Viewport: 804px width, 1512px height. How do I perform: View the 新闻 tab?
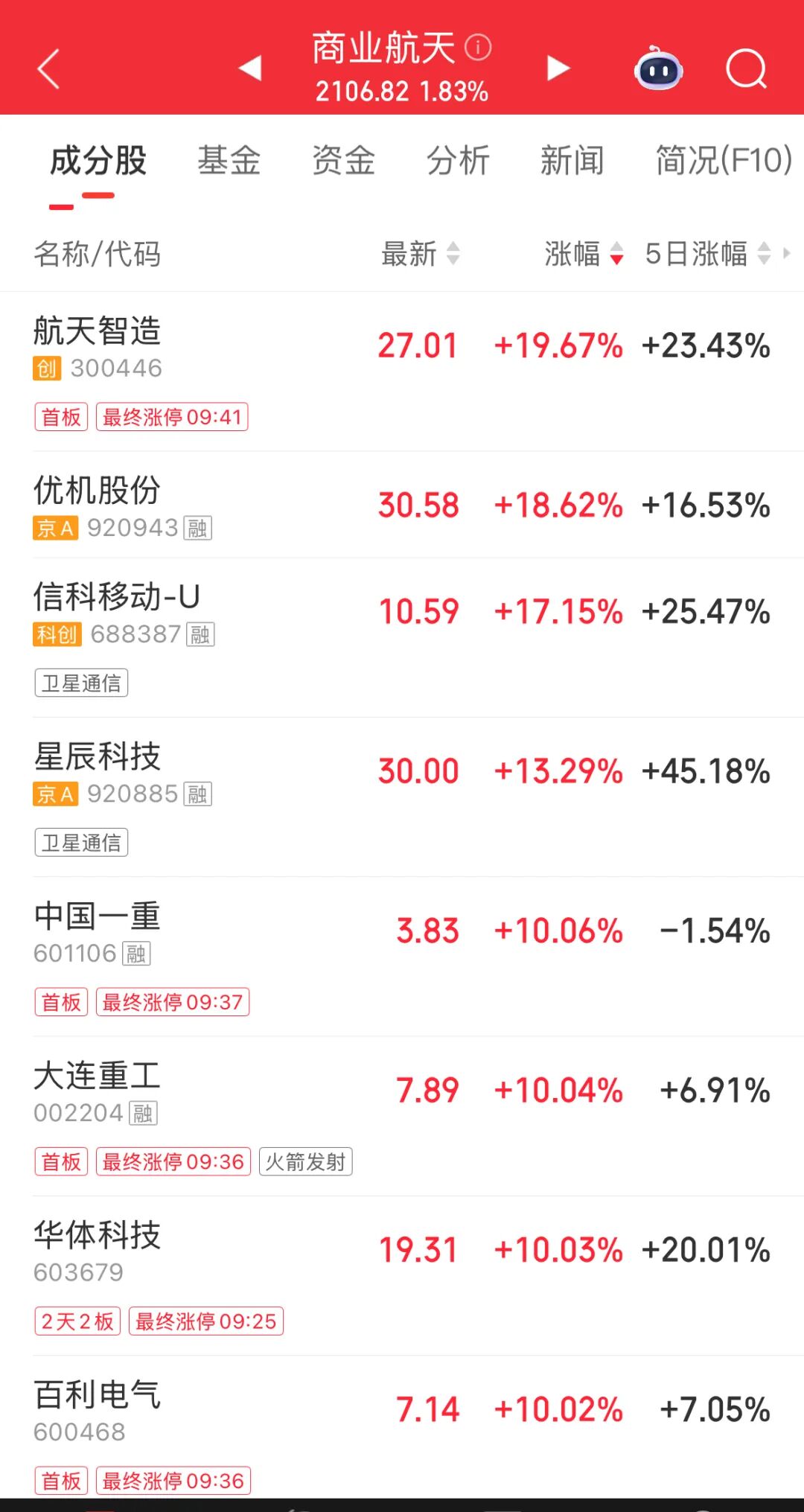pyautogui.click(x=572, y=161)
